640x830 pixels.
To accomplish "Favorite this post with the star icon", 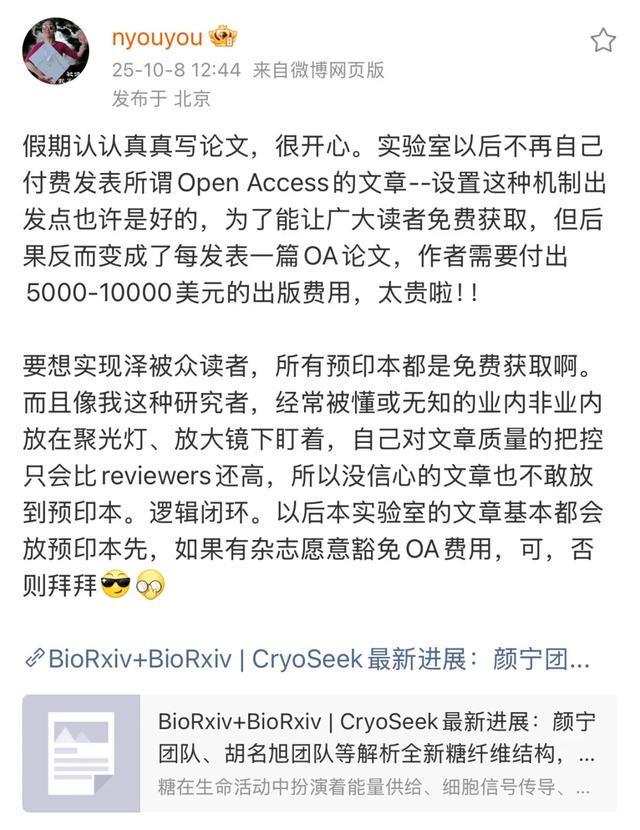I will coord(603,40).
